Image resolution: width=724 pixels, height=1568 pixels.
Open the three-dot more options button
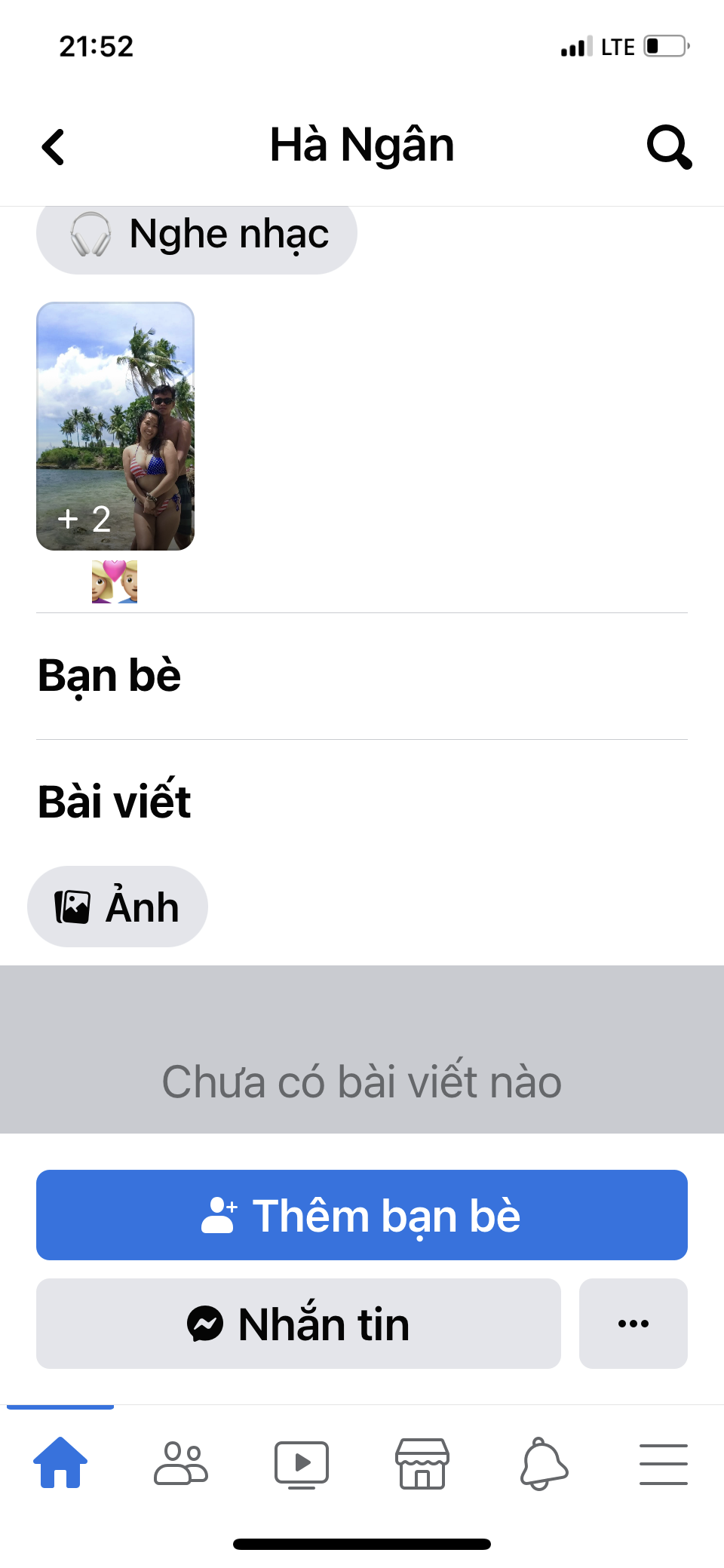click(x=633, y=1324)
